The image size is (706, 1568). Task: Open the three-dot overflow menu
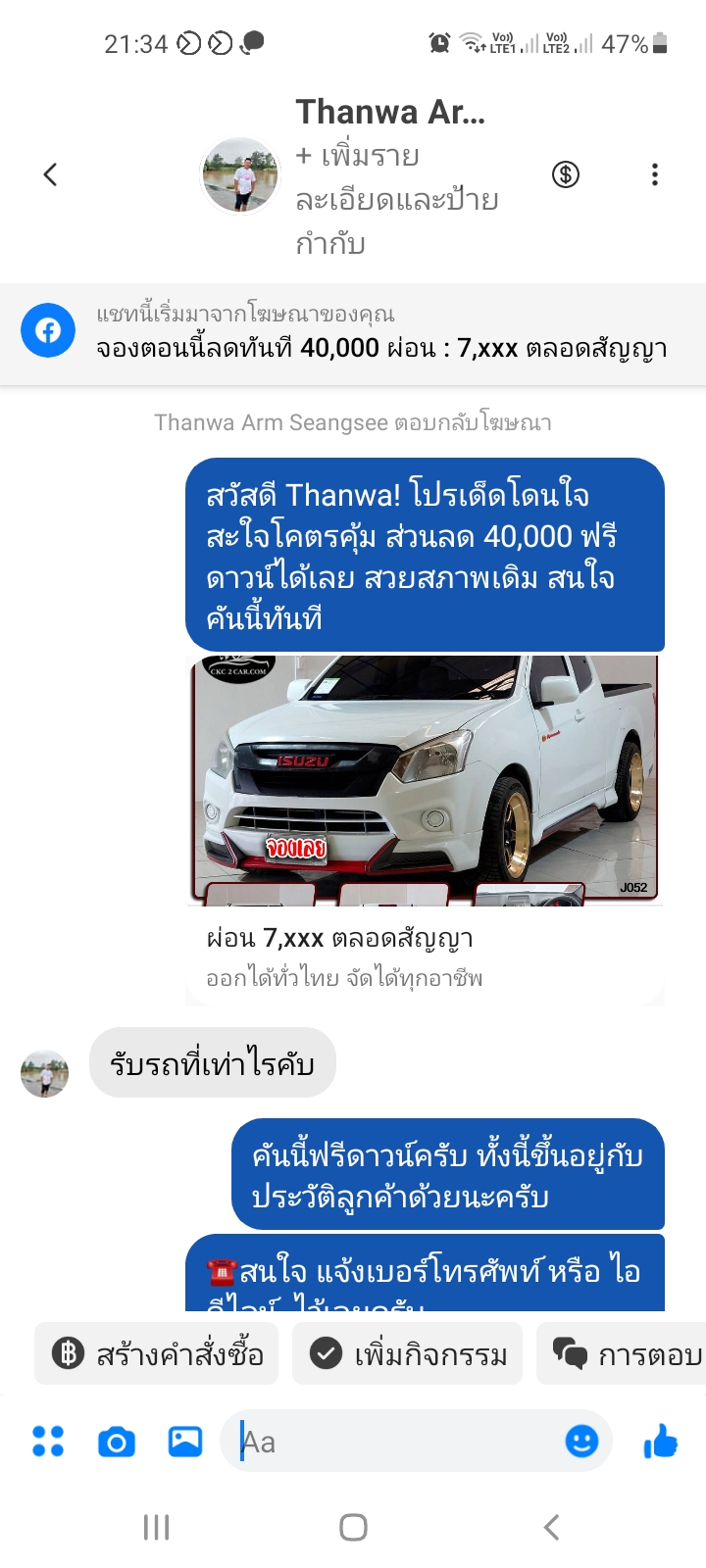(x=655, y=174)
